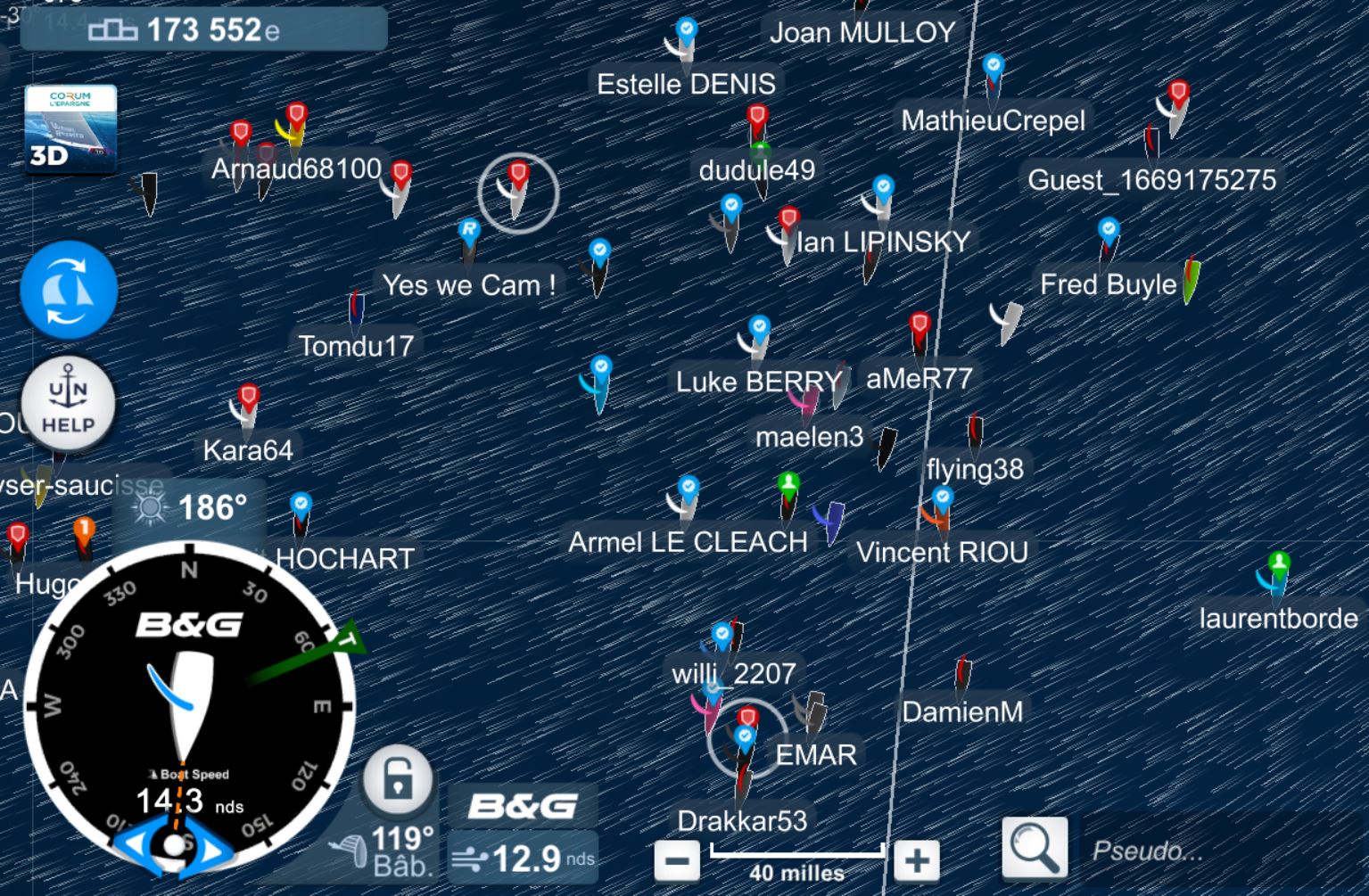Zoom out with the minus button
The image size is (1369, 896).
pyautogui.click(x=677, y=860)
